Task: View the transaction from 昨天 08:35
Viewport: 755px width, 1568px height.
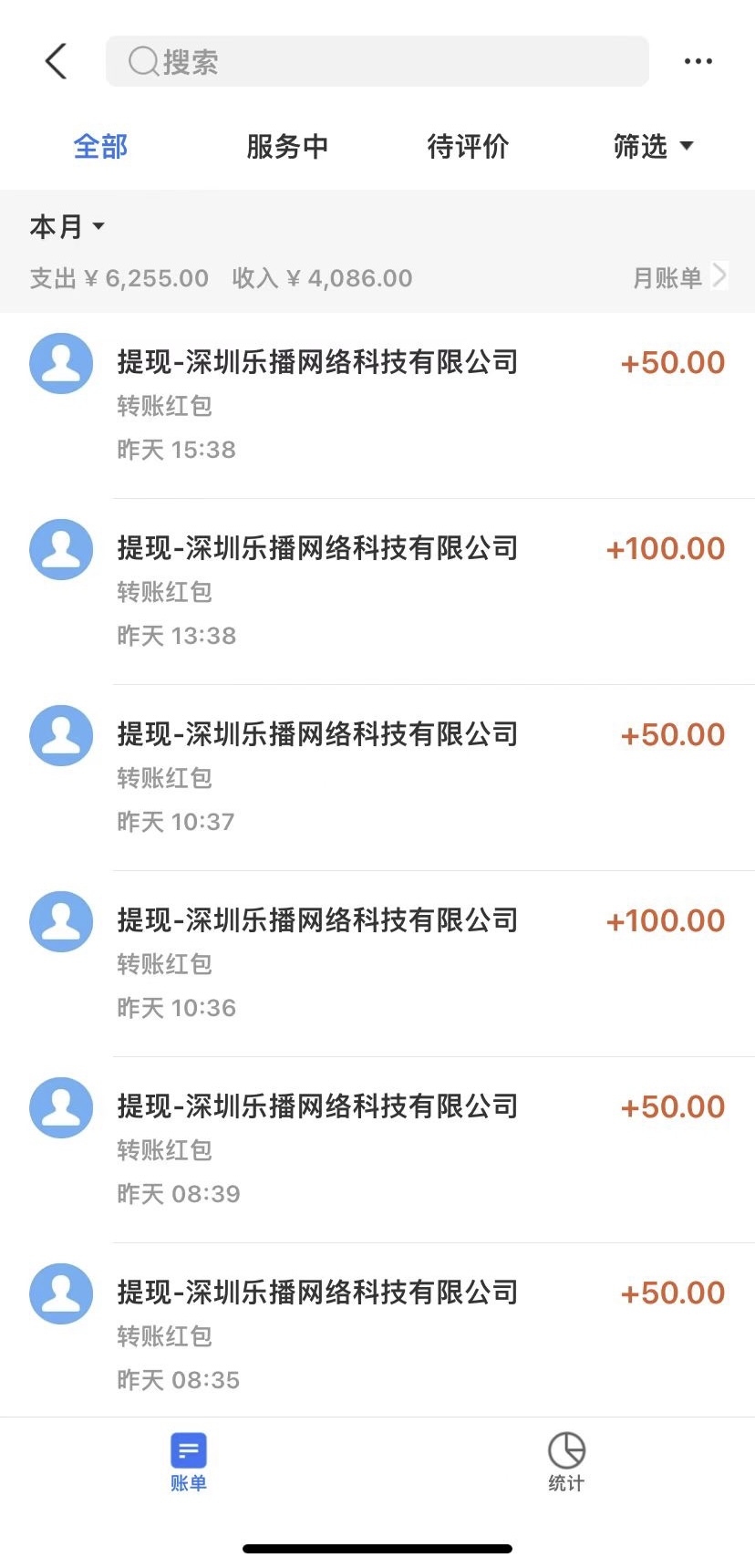Action: coord(377,1335)
